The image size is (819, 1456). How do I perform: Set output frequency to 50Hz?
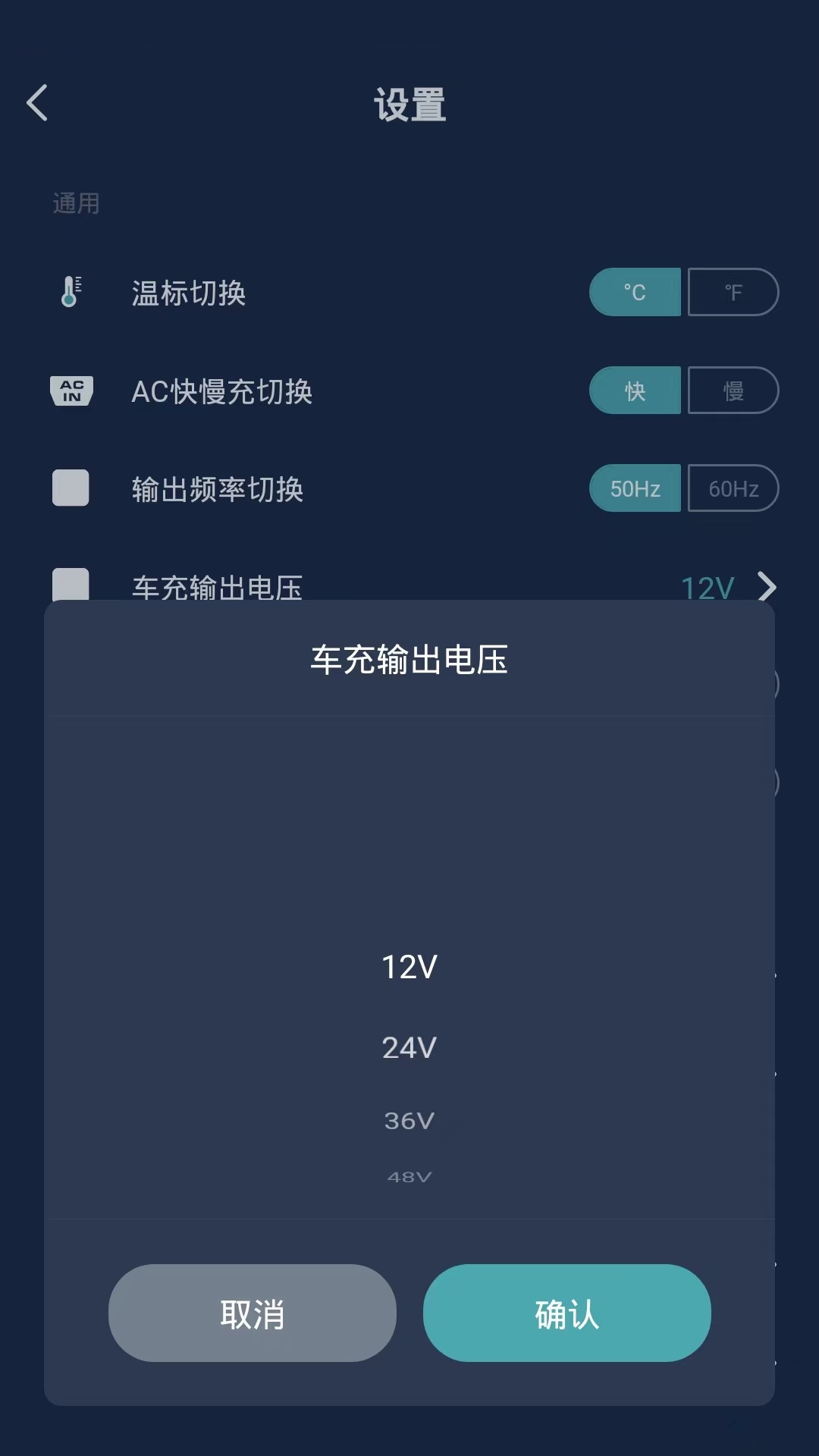[x=635, y=488]
